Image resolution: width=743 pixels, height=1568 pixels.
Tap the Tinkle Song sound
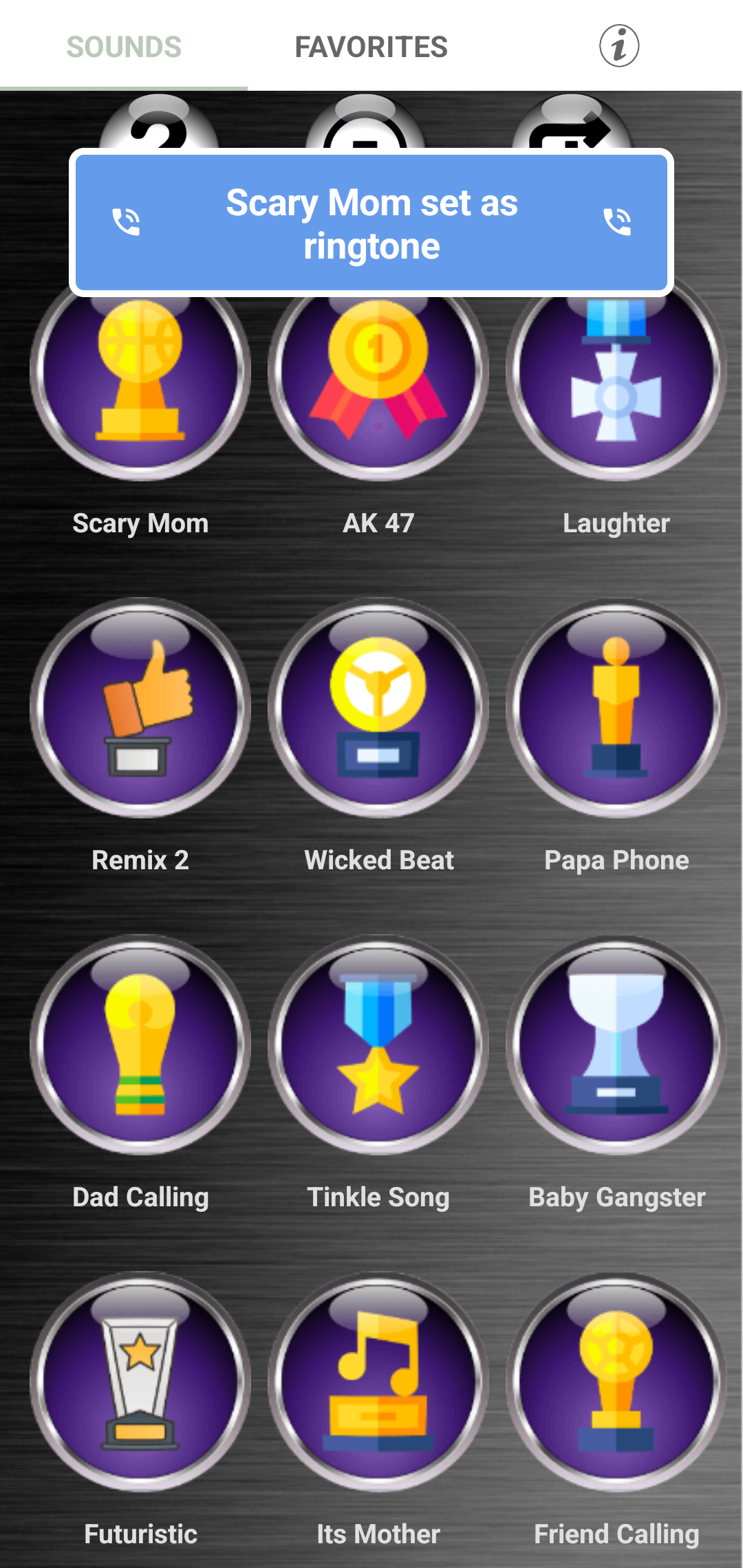pos(378,1045)
